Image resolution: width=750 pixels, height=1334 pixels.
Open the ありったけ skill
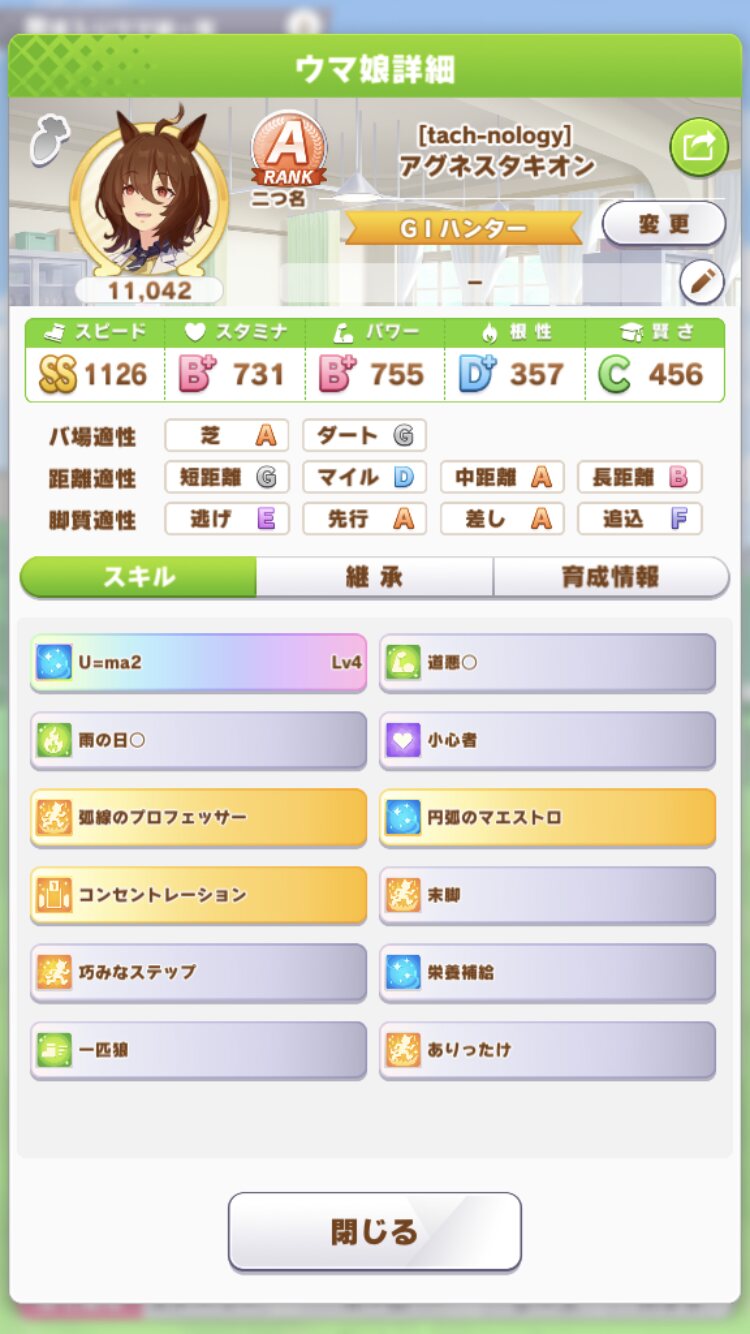547,1050
